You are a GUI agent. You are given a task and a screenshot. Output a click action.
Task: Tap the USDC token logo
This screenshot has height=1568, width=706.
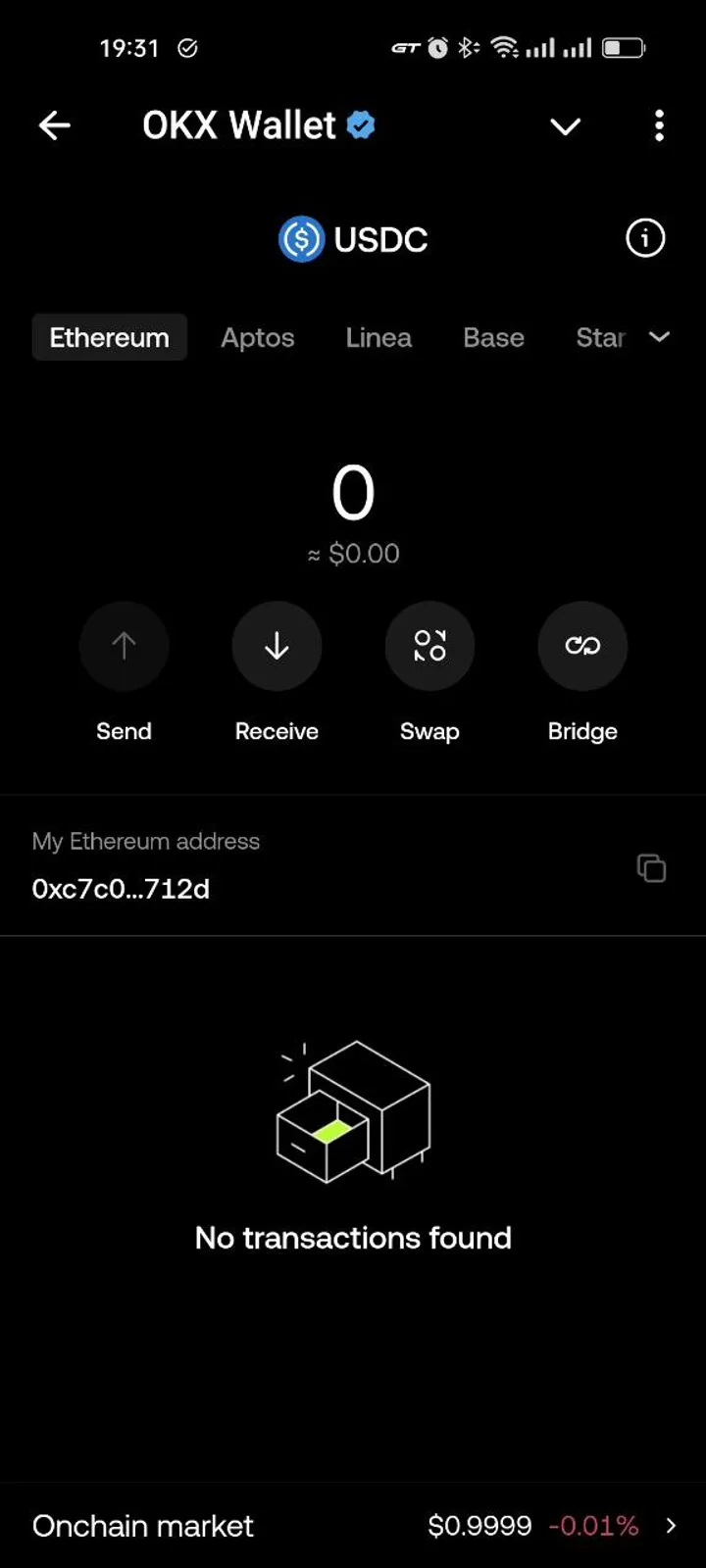pyautogui.click(x=301, y=239)
